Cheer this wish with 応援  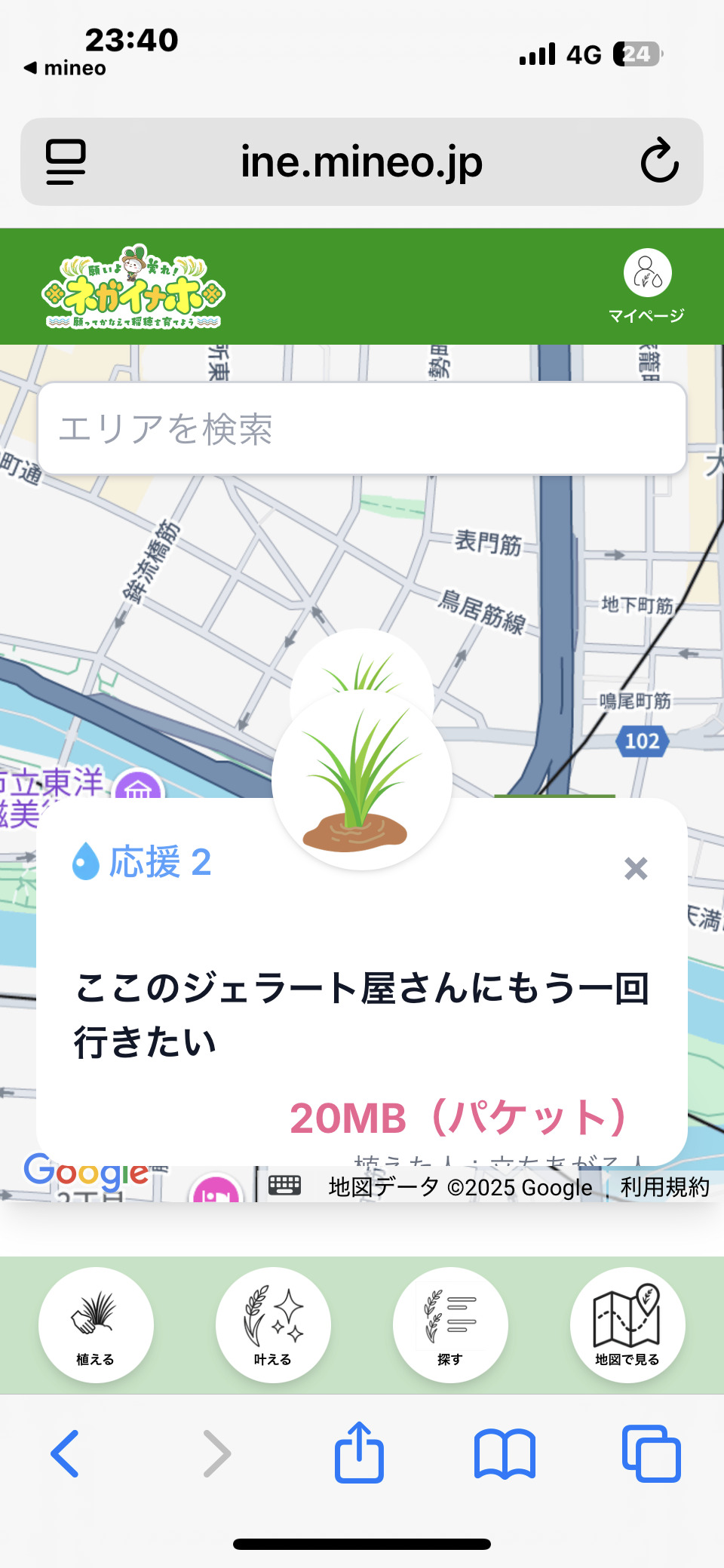142,862
